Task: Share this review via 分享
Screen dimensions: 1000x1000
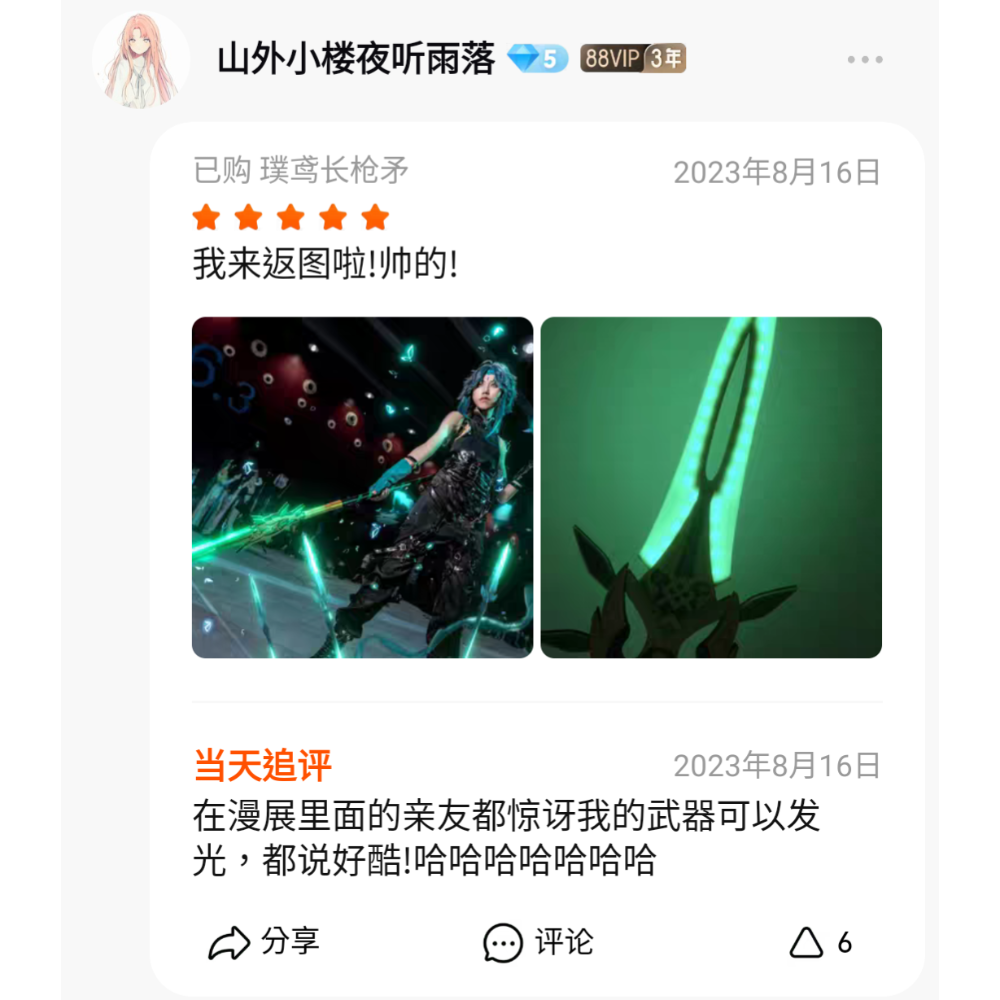Action: [264, 942]
